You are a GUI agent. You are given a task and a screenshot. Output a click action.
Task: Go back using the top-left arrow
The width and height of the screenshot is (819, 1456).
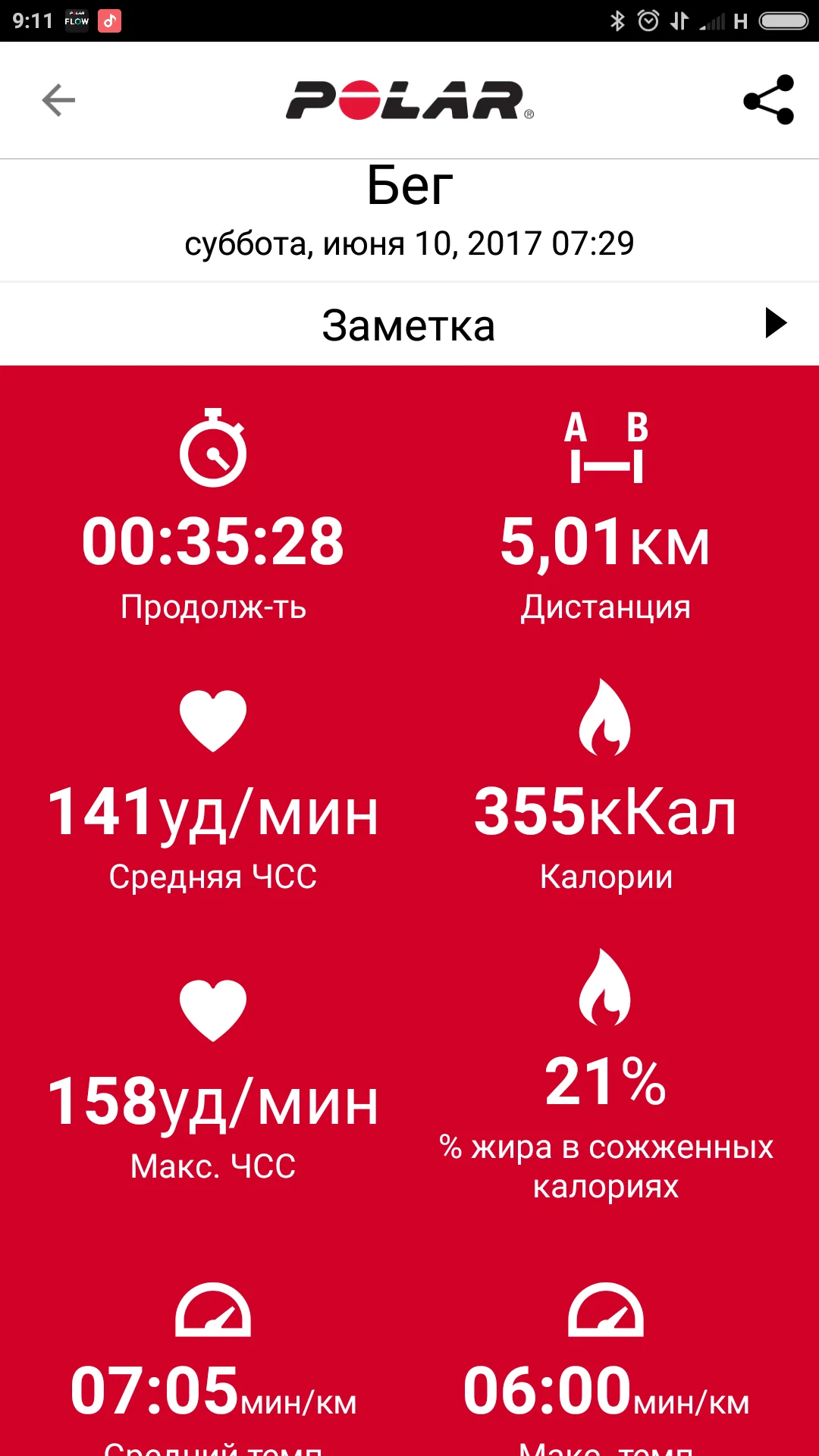58,100
